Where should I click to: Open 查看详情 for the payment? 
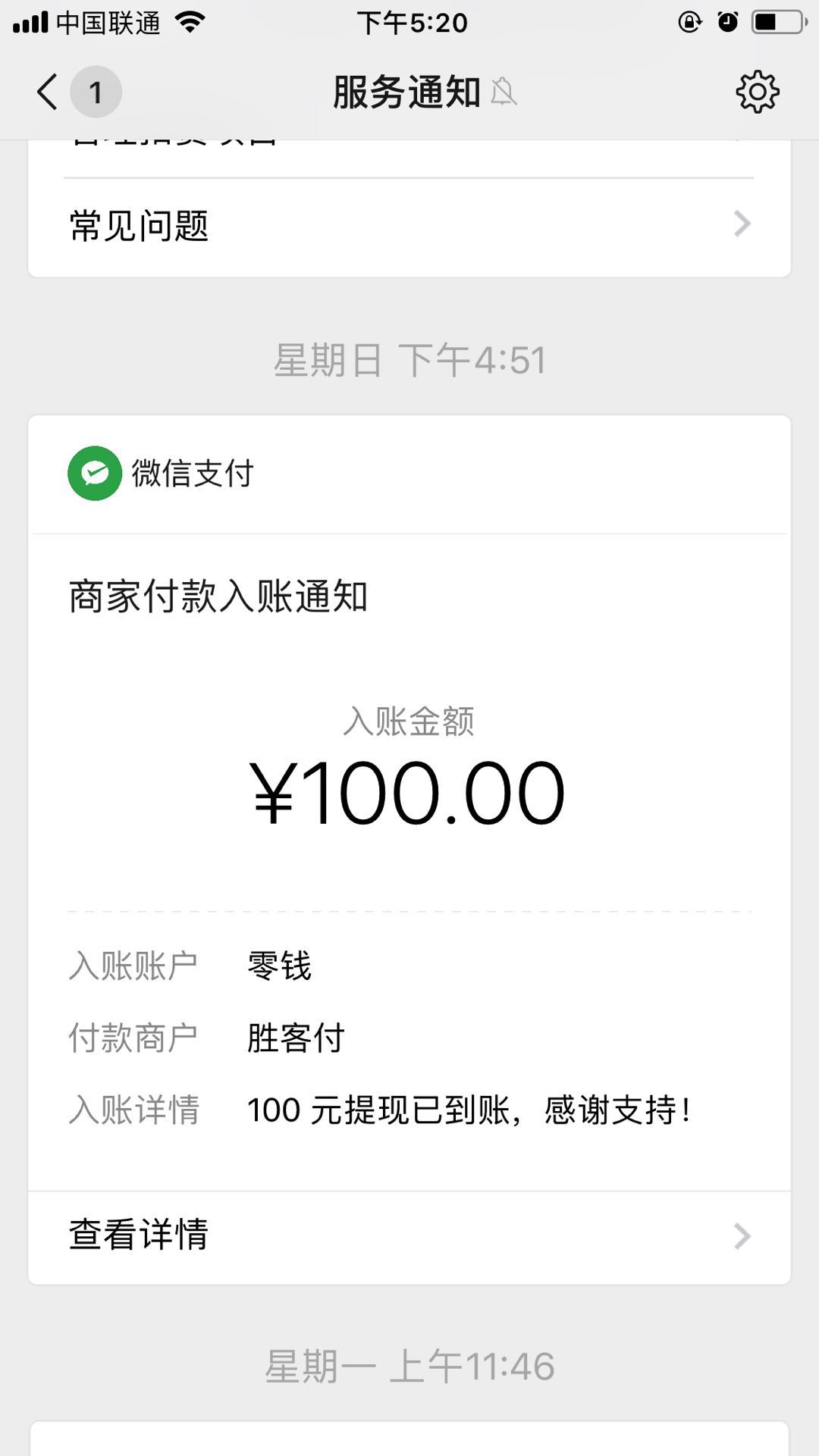pos(409,1236)
